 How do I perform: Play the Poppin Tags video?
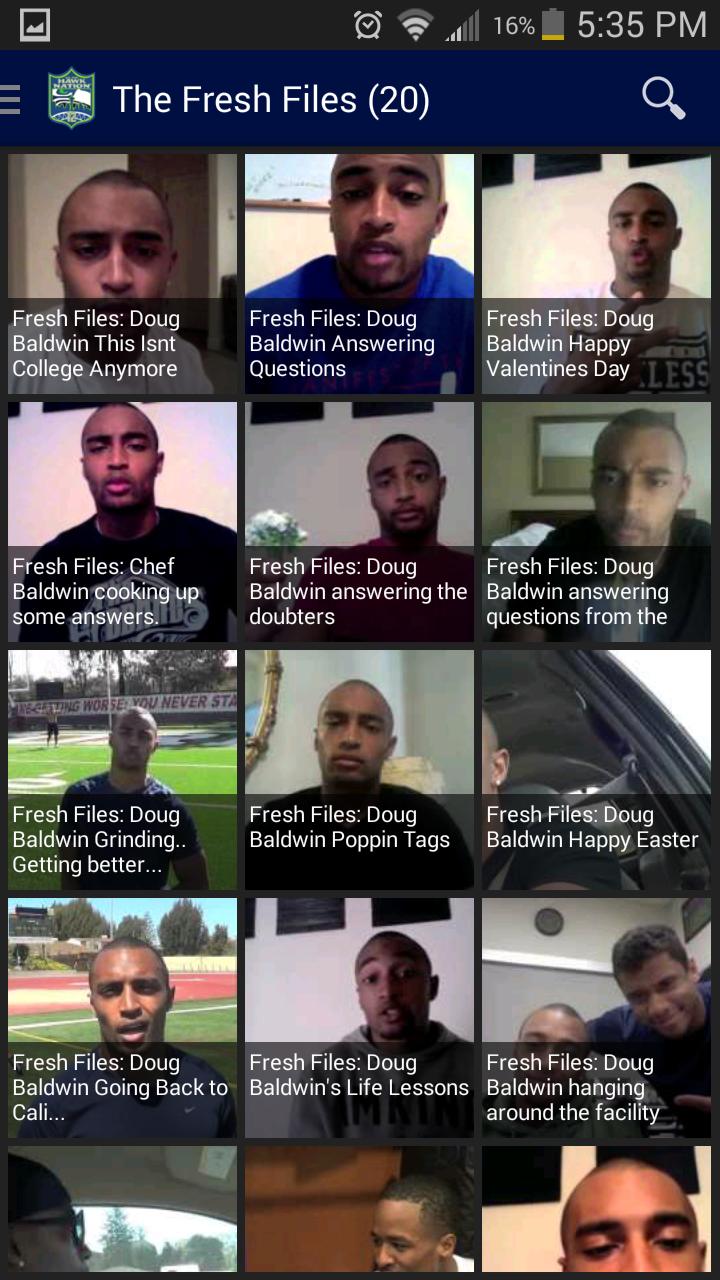tap(359, 770)
